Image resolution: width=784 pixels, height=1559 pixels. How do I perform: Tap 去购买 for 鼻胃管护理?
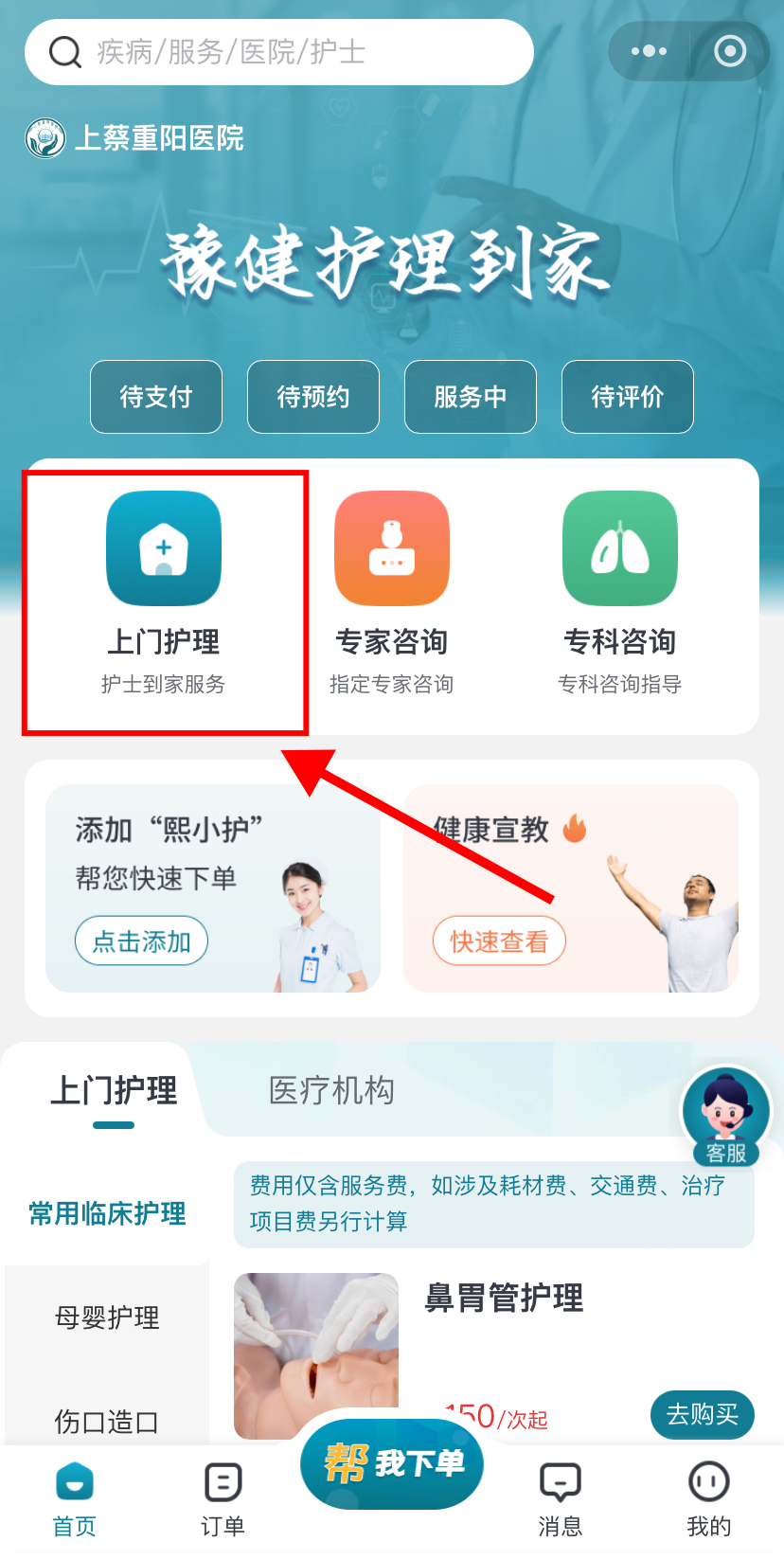tap(702, 1414)
